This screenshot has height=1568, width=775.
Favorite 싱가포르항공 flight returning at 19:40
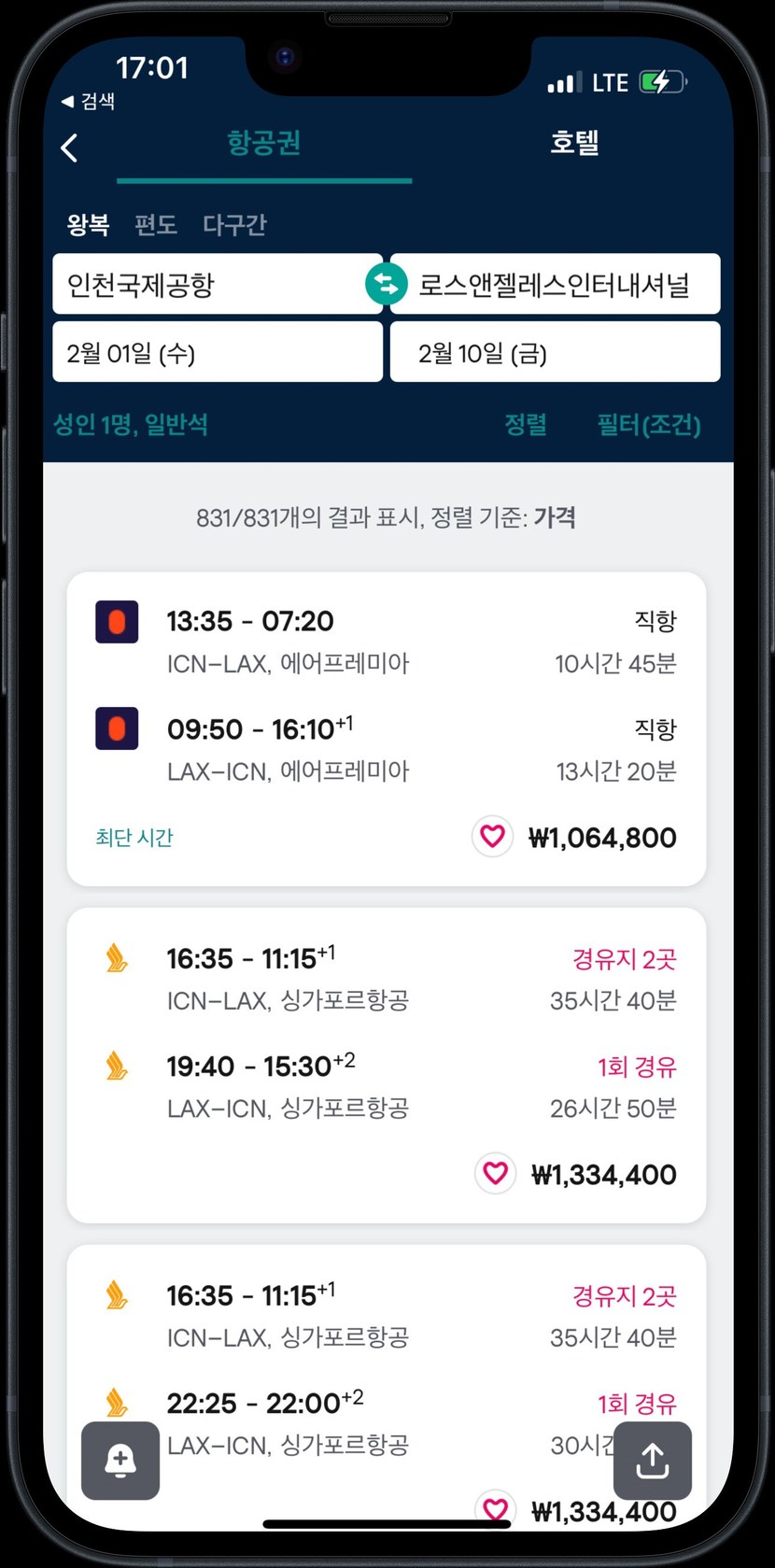496,1173
